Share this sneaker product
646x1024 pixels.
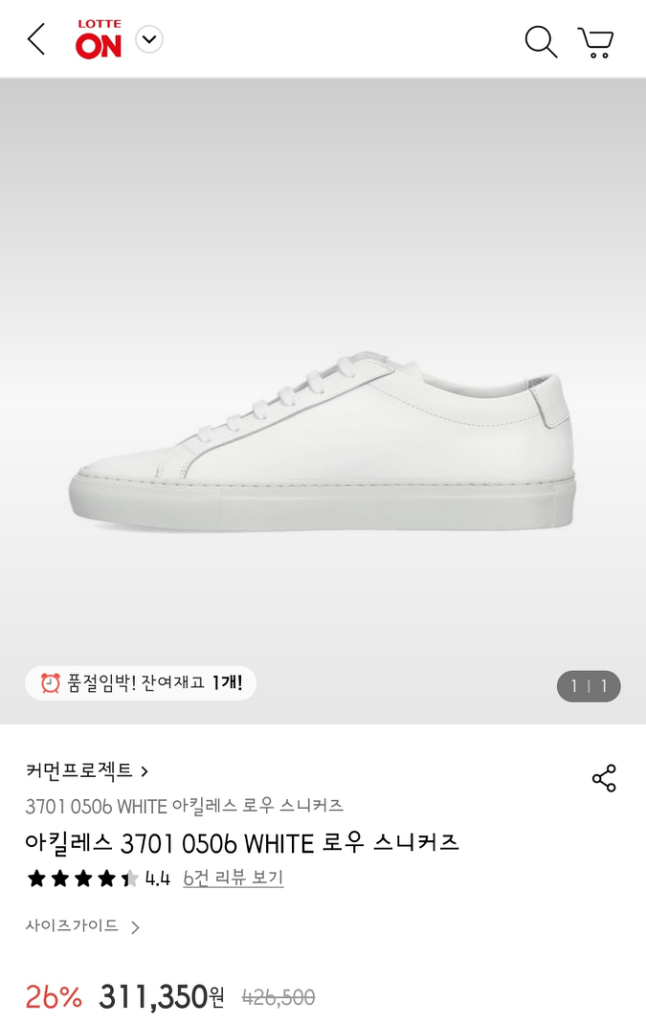point(604,779)
